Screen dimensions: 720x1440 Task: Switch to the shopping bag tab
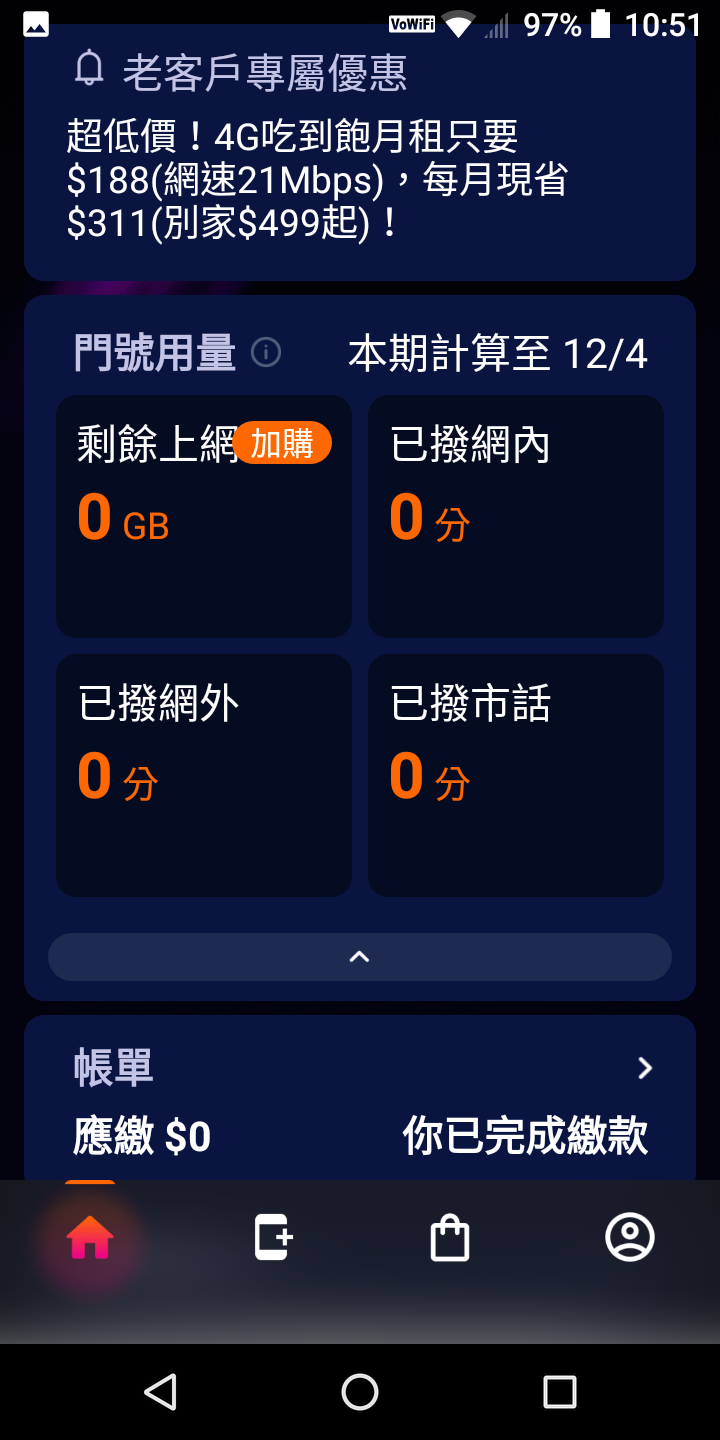pos(450,1238)
